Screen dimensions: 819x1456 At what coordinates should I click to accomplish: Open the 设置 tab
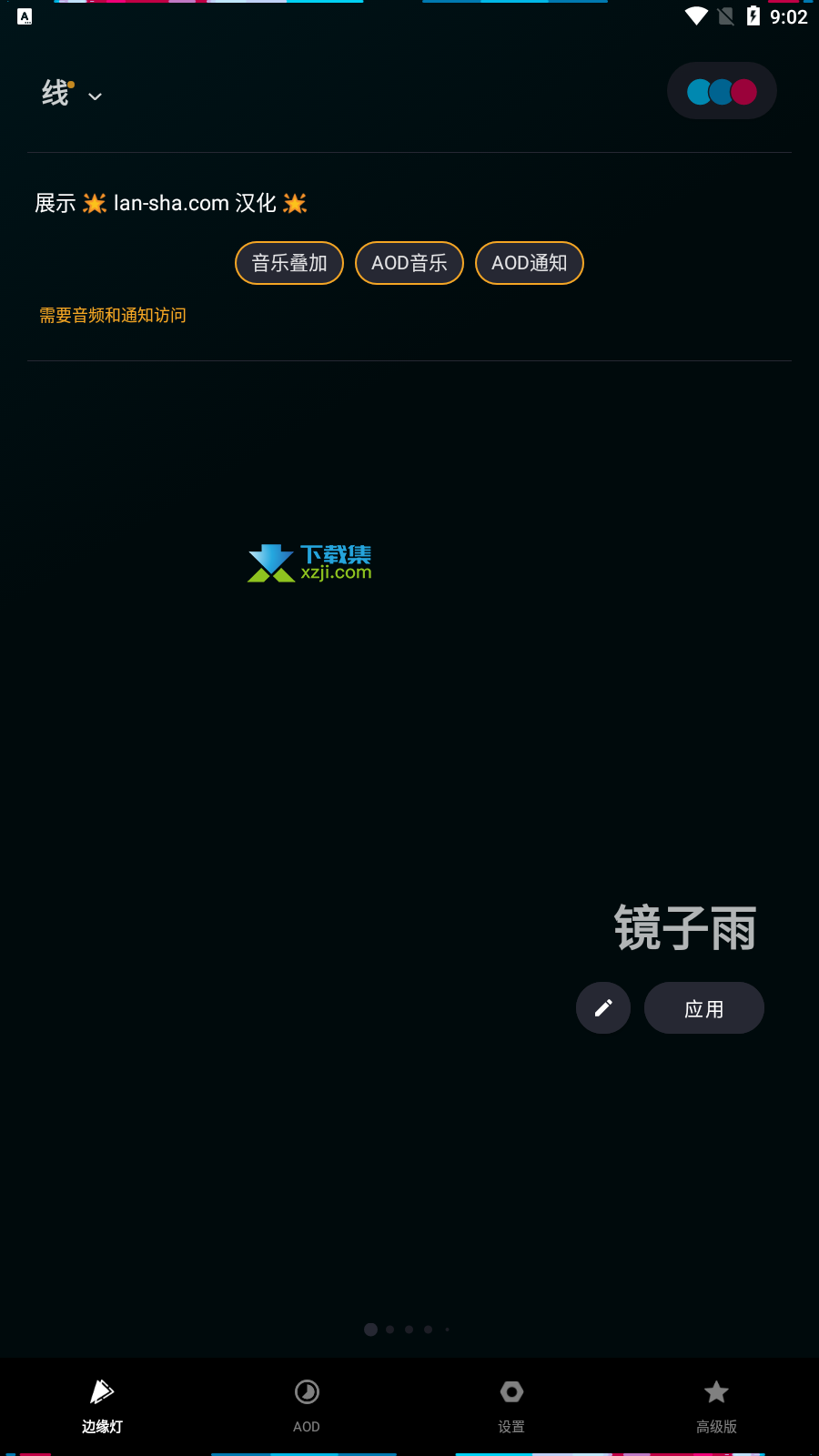coord(511,1406)
